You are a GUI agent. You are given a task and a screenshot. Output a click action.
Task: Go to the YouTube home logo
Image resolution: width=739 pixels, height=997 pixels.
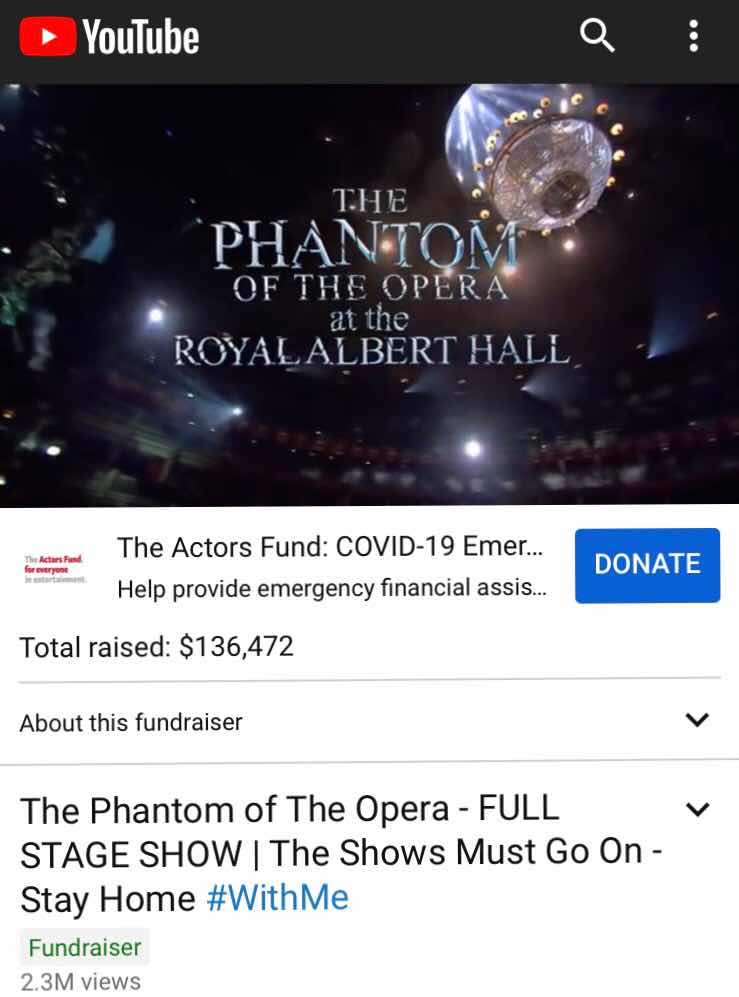tap(109, 38)
